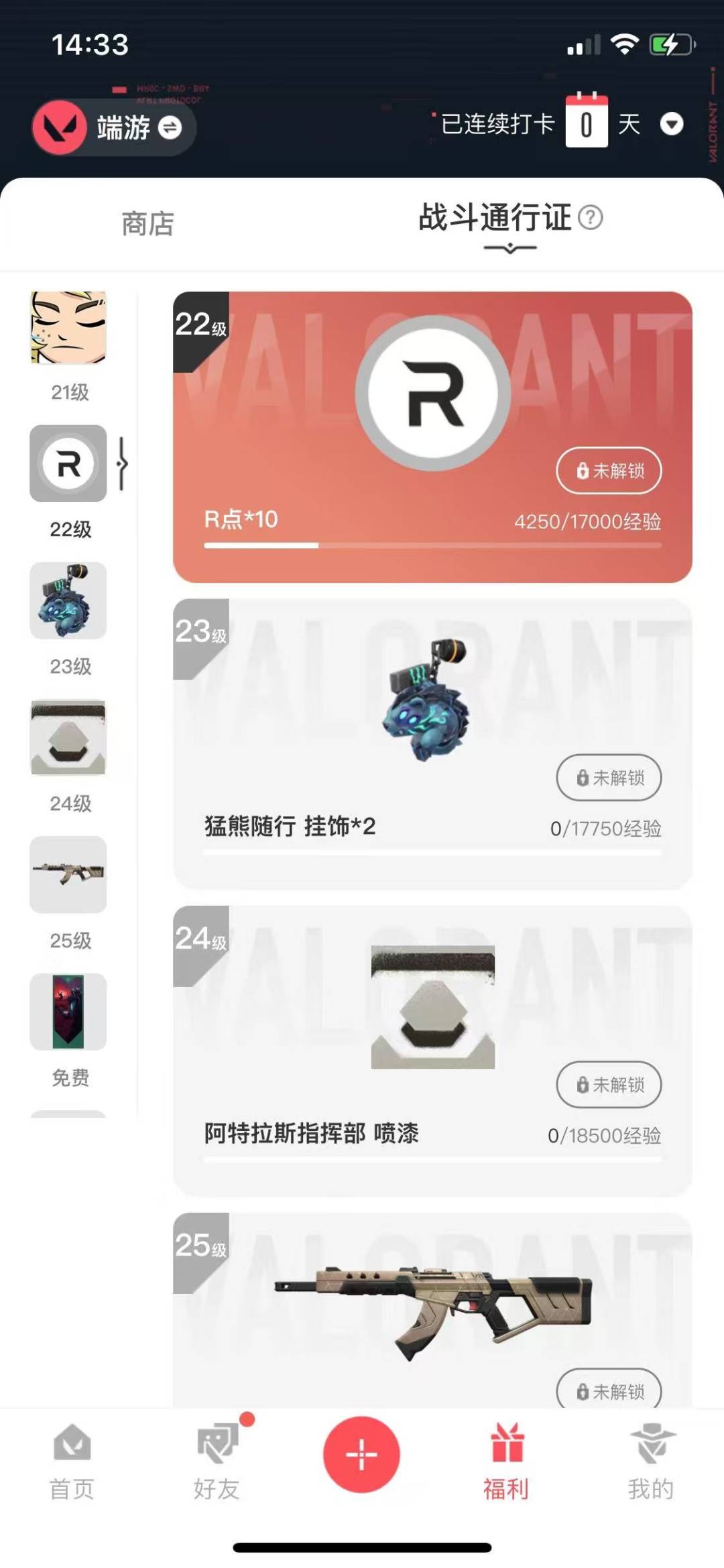Go to 首页 home tab
Screen dimensions: 724x1568
[x=72, y=1461]
